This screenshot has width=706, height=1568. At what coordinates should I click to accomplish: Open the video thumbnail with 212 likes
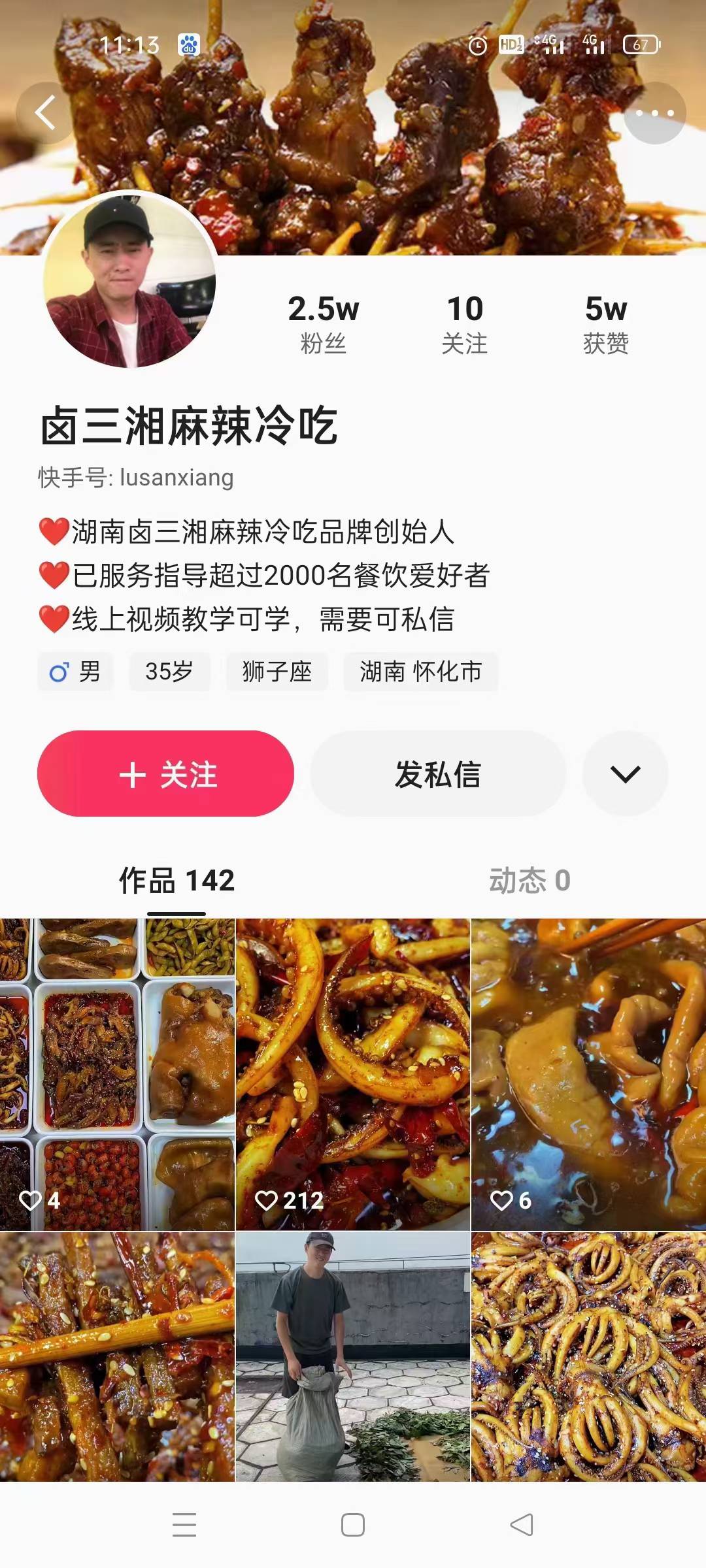[x=353, y=1078]
